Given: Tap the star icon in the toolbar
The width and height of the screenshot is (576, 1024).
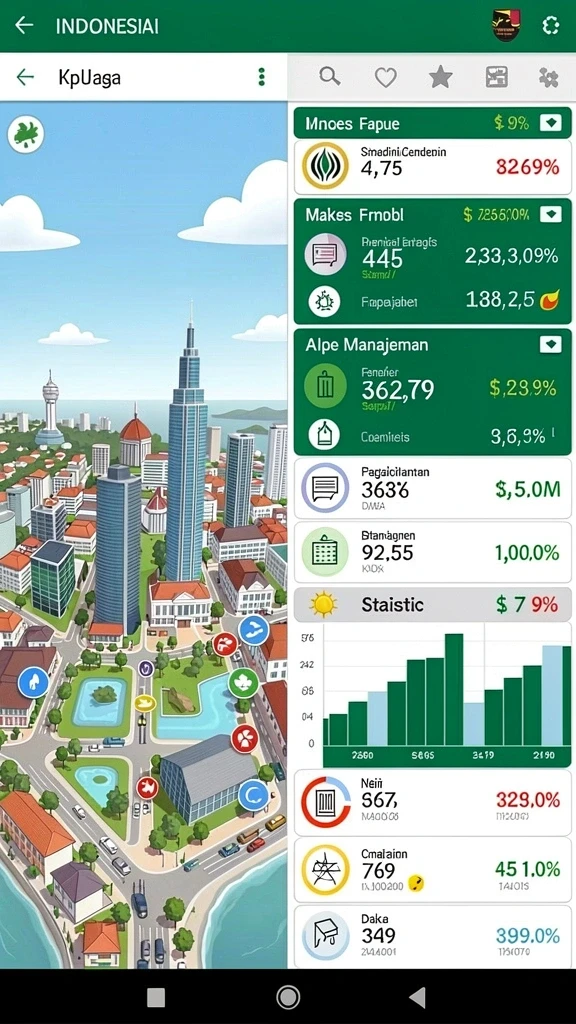Looking at the screenshot, I should point(441,77).
